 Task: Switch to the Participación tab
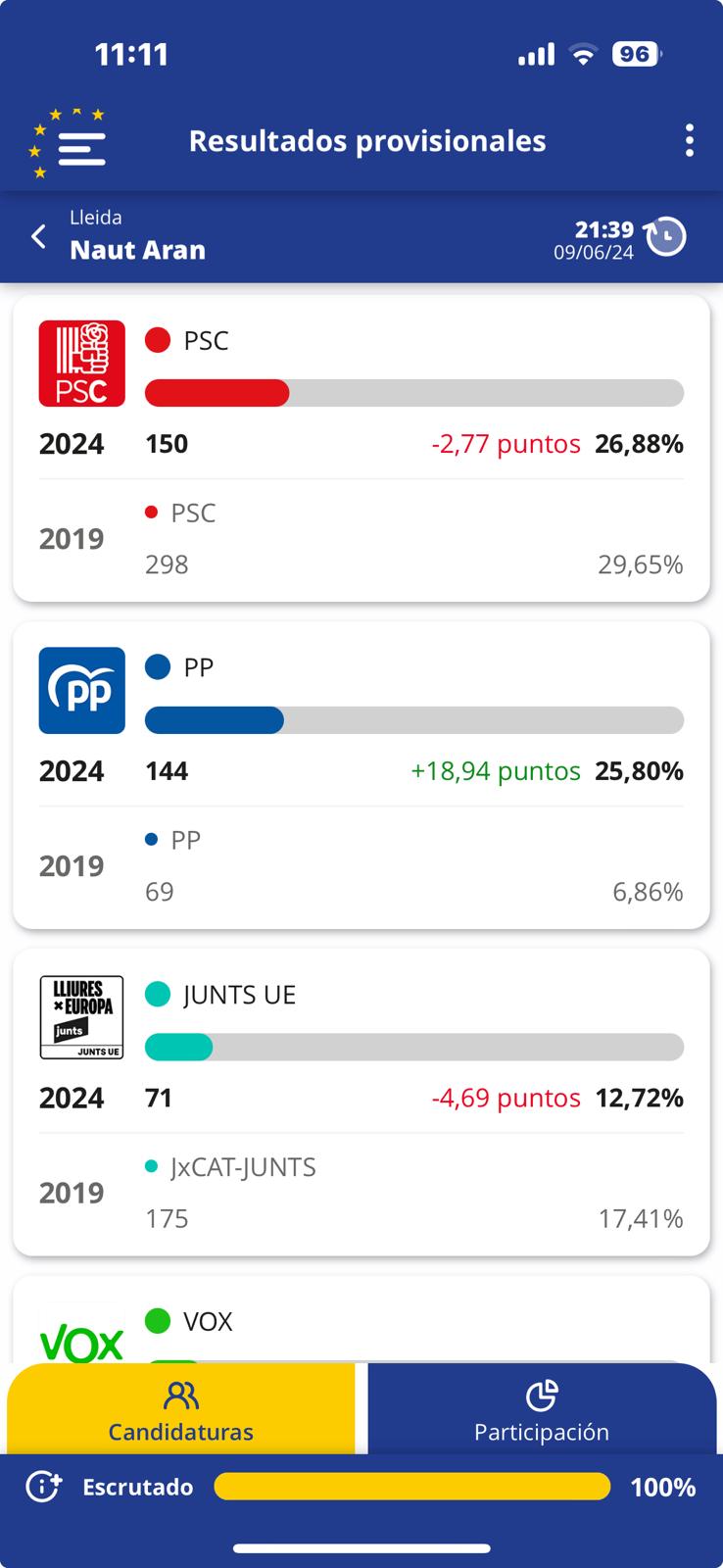pos(542,1410)
